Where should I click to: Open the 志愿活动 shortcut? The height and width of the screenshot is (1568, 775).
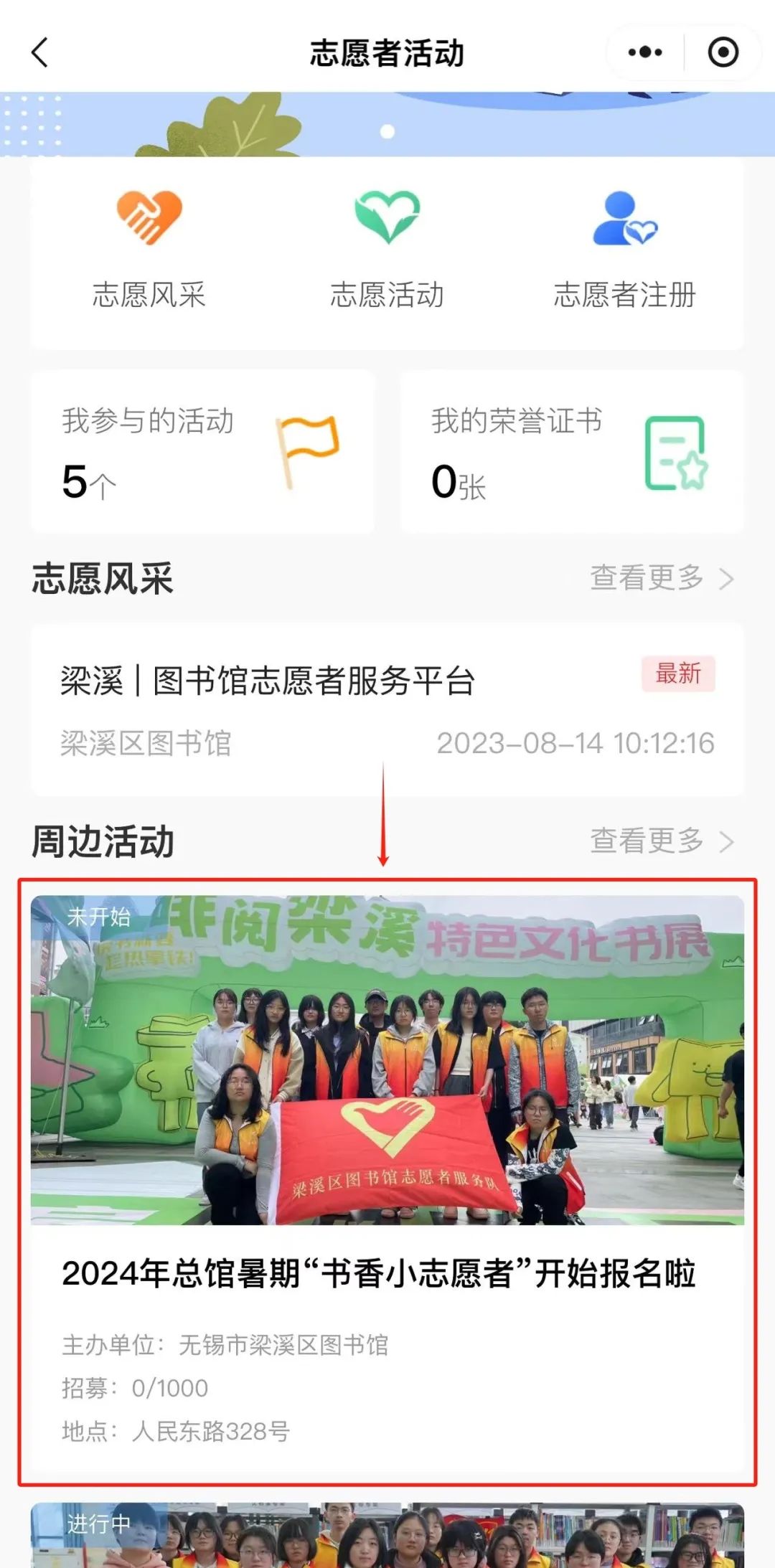(387, 249)
